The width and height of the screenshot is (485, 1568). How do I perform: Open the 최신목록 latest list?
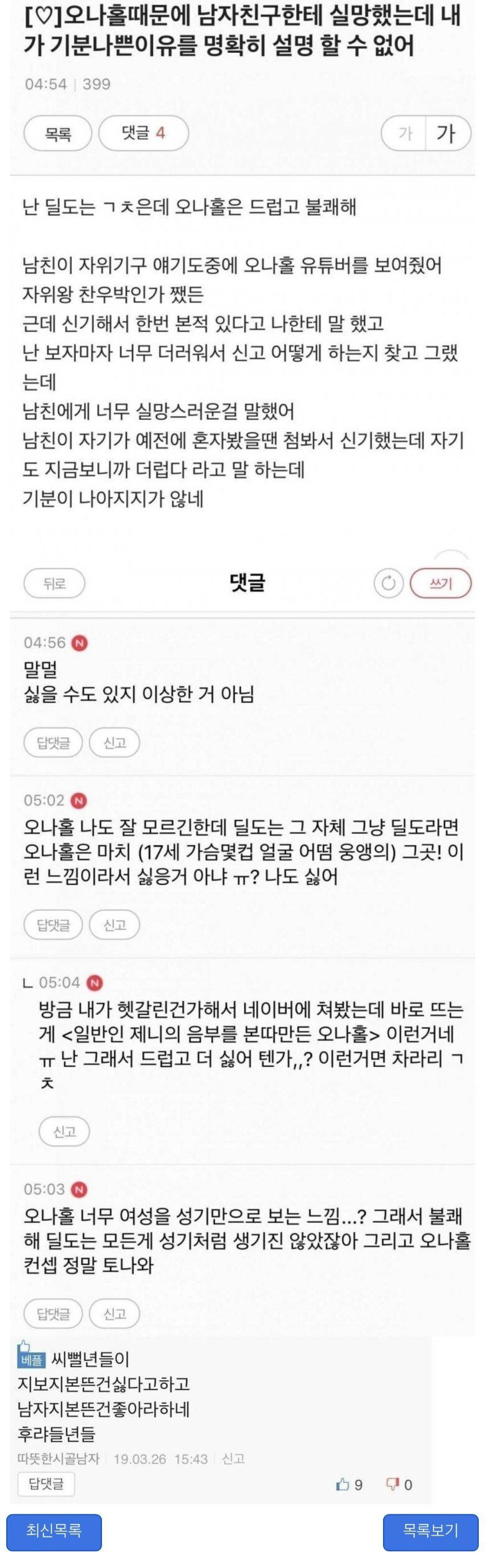[x=54, y=1532]
